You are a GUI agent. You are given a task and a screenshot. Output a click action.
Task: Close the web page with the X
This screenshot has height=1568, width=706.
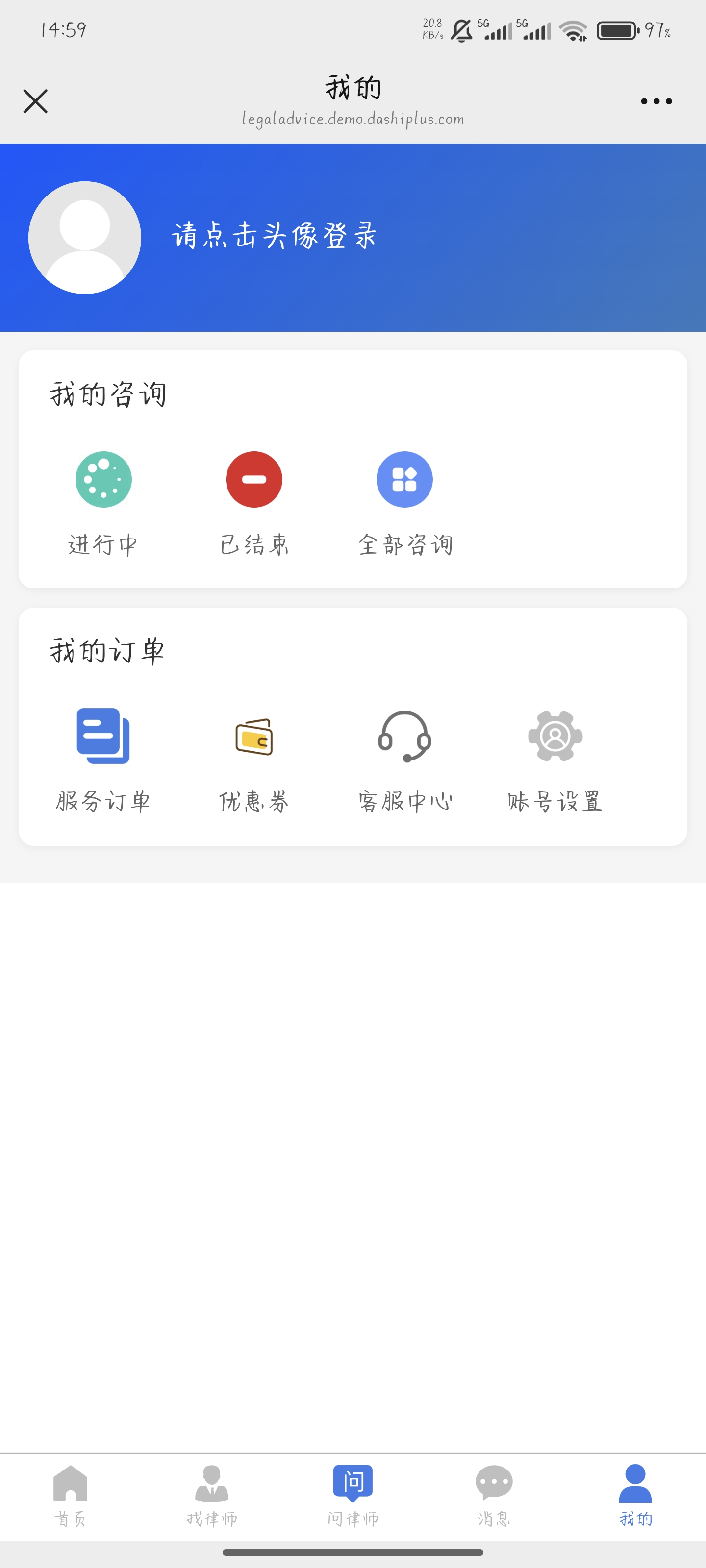pos(35,101)
